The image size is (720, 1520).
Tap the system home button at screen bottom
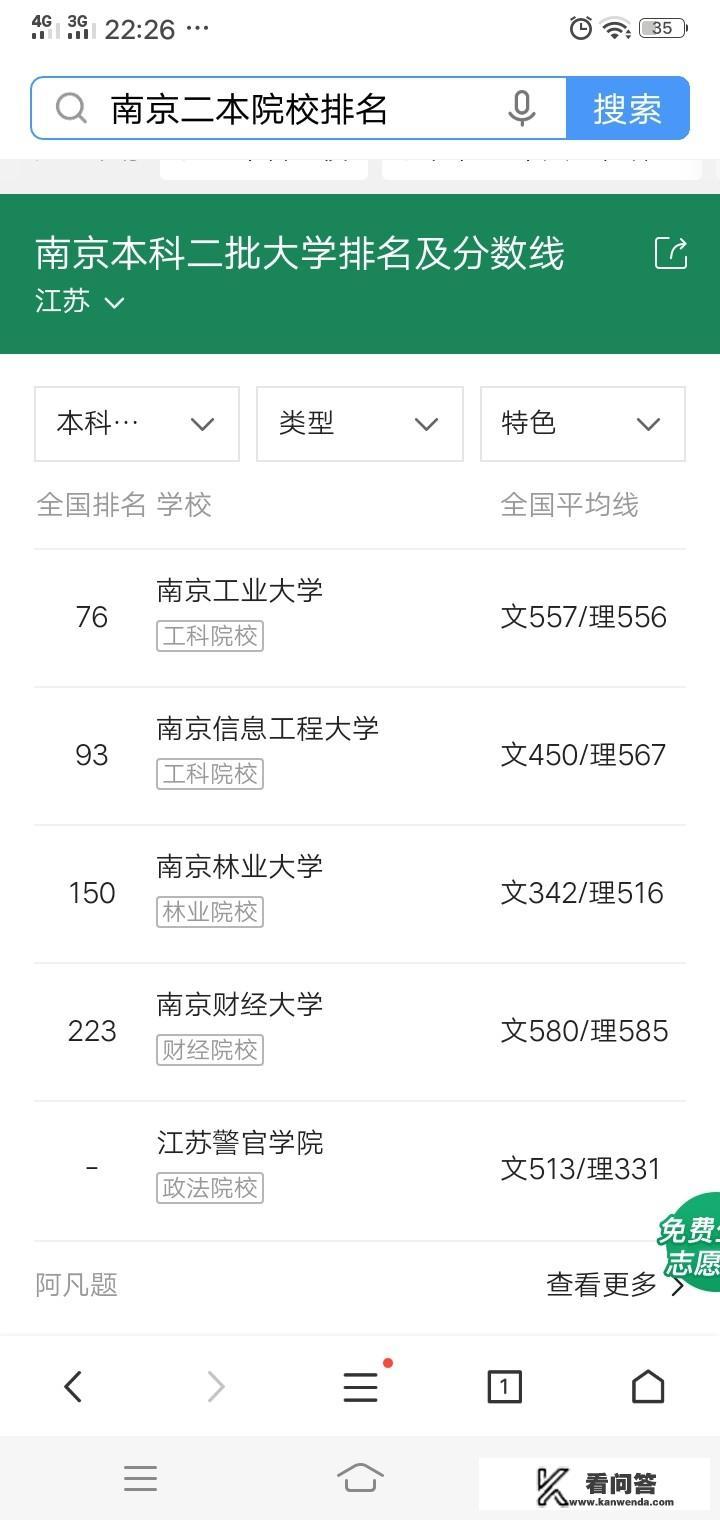point(360,1480)
